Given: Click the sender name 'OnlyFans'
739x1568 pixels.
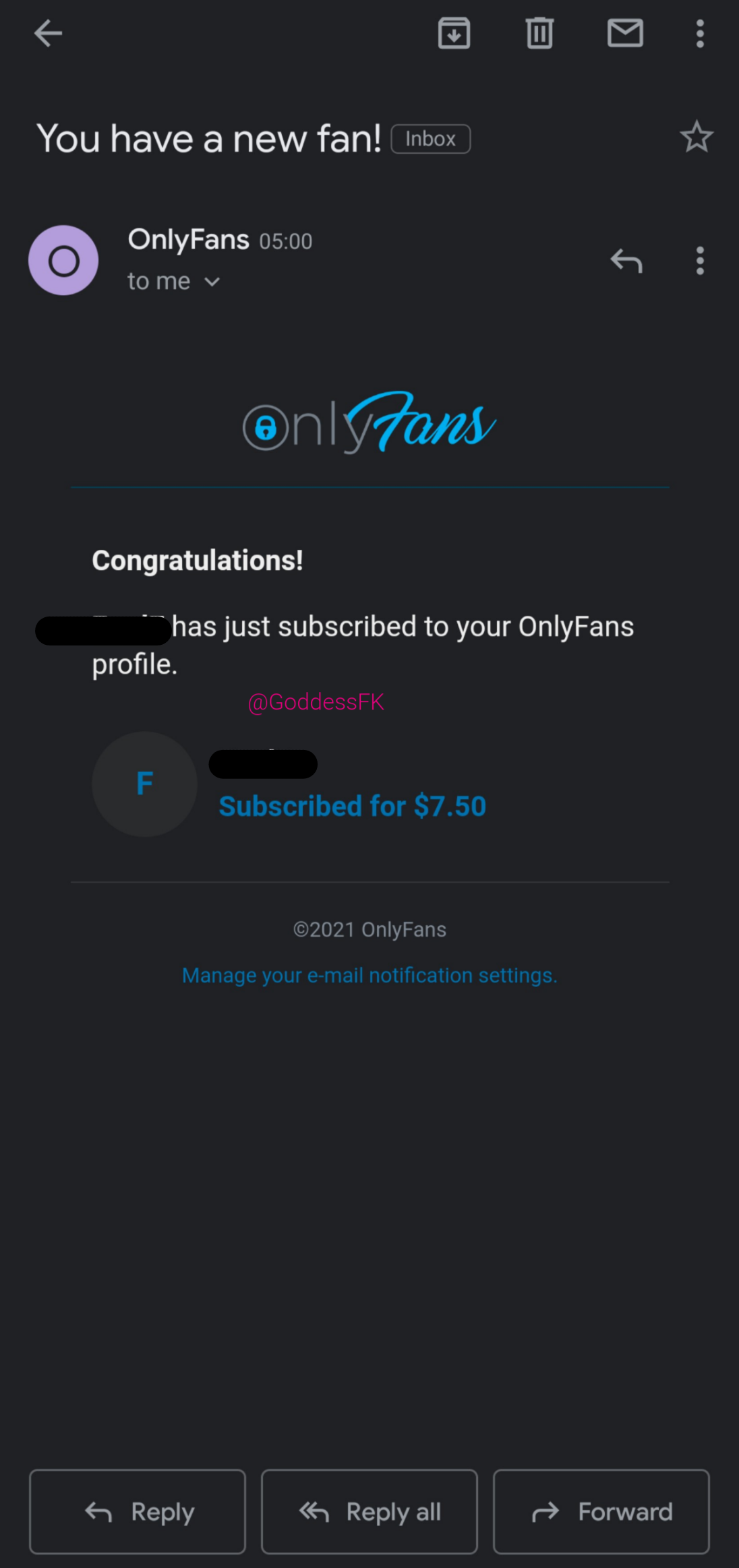Looking at the screenshot, I should coord(187,239).
